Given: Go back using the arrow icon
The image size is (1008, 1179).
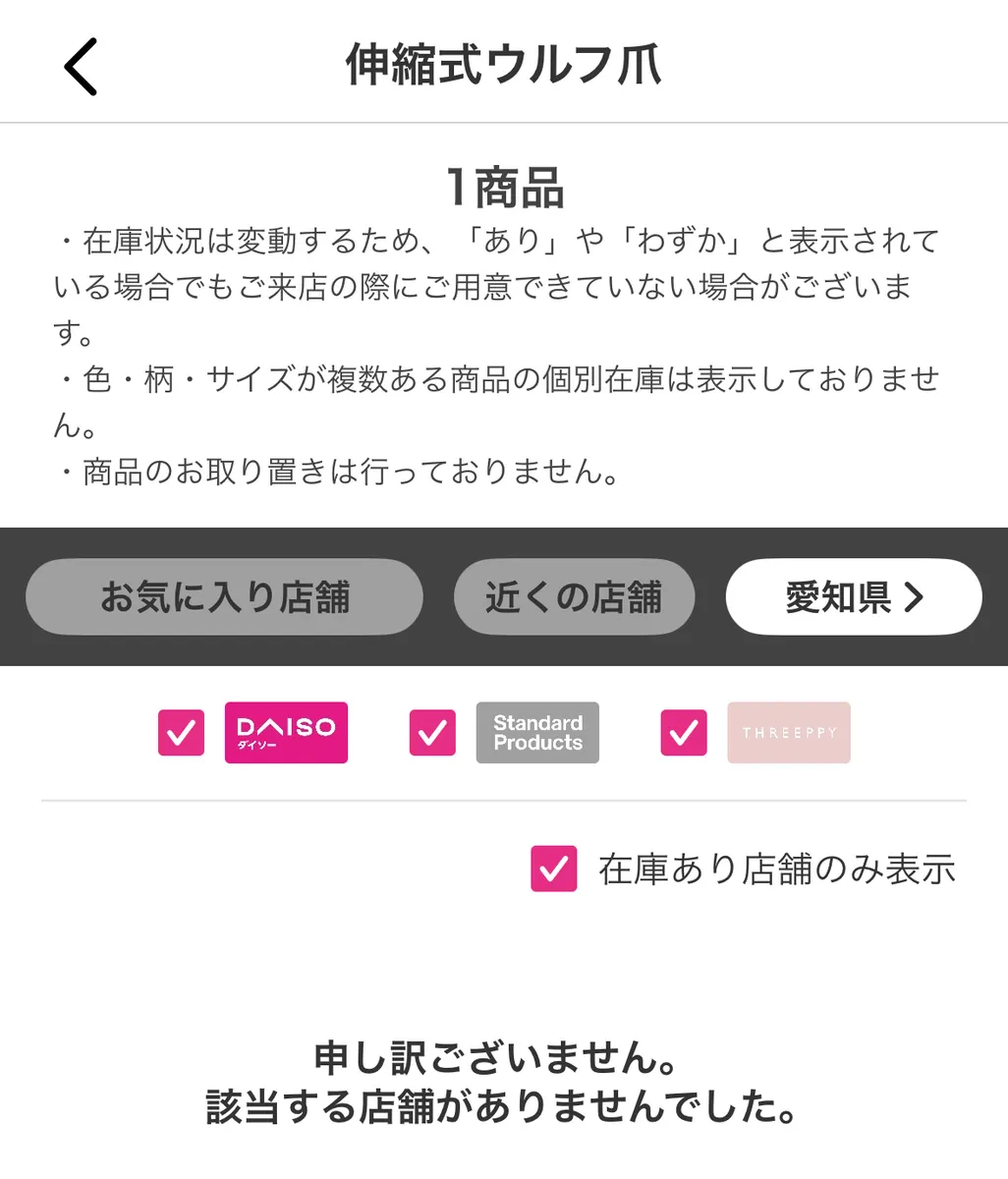Looking at the screenshot, I should pos(81,67).
